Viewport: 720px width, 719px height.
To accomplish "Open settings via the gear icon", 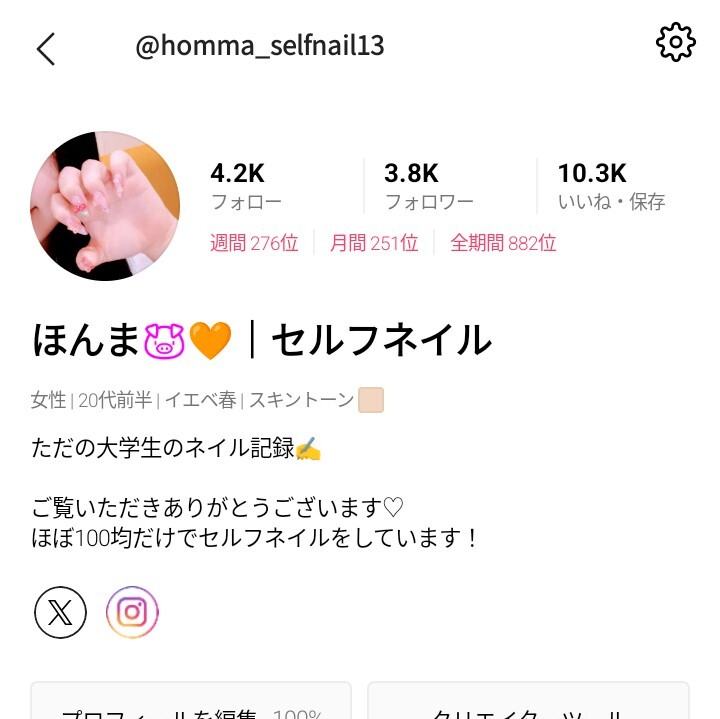I will coord(675,42).
